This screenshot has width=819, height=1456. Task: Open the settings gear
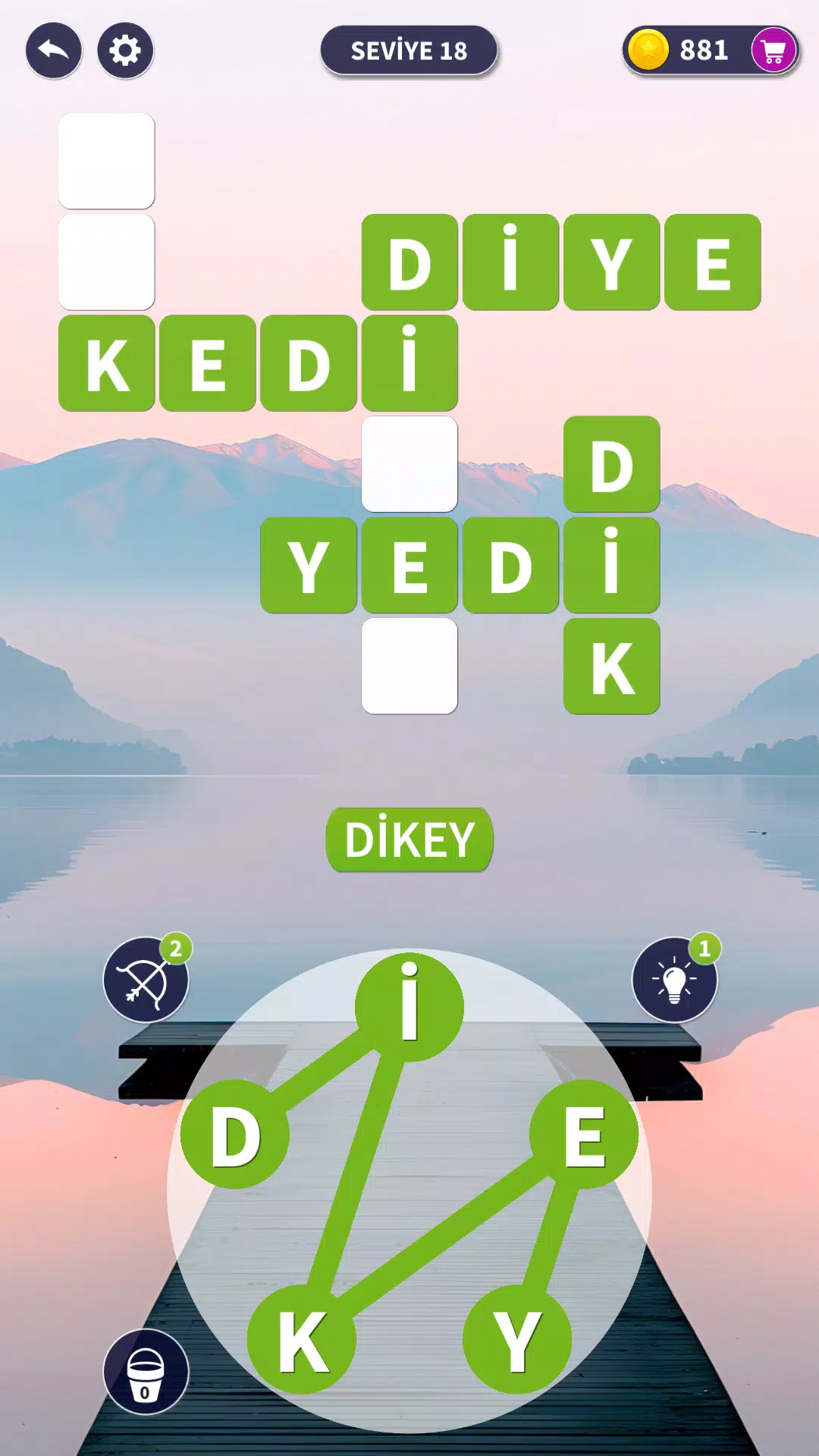pyautogui.click(x=125, y=51)
